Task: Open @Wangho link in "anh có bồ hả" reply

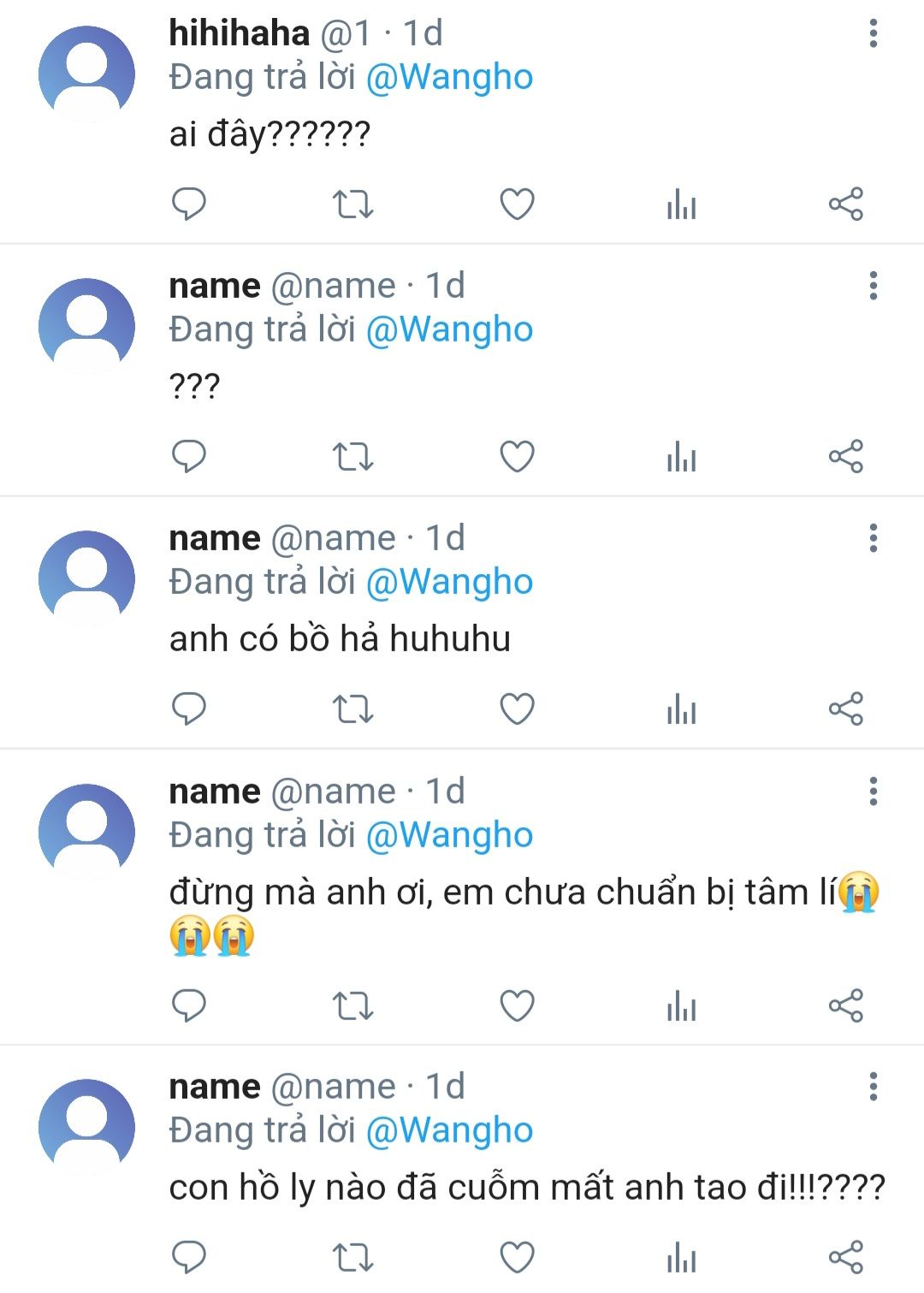Action: click(x=449, y=582)
